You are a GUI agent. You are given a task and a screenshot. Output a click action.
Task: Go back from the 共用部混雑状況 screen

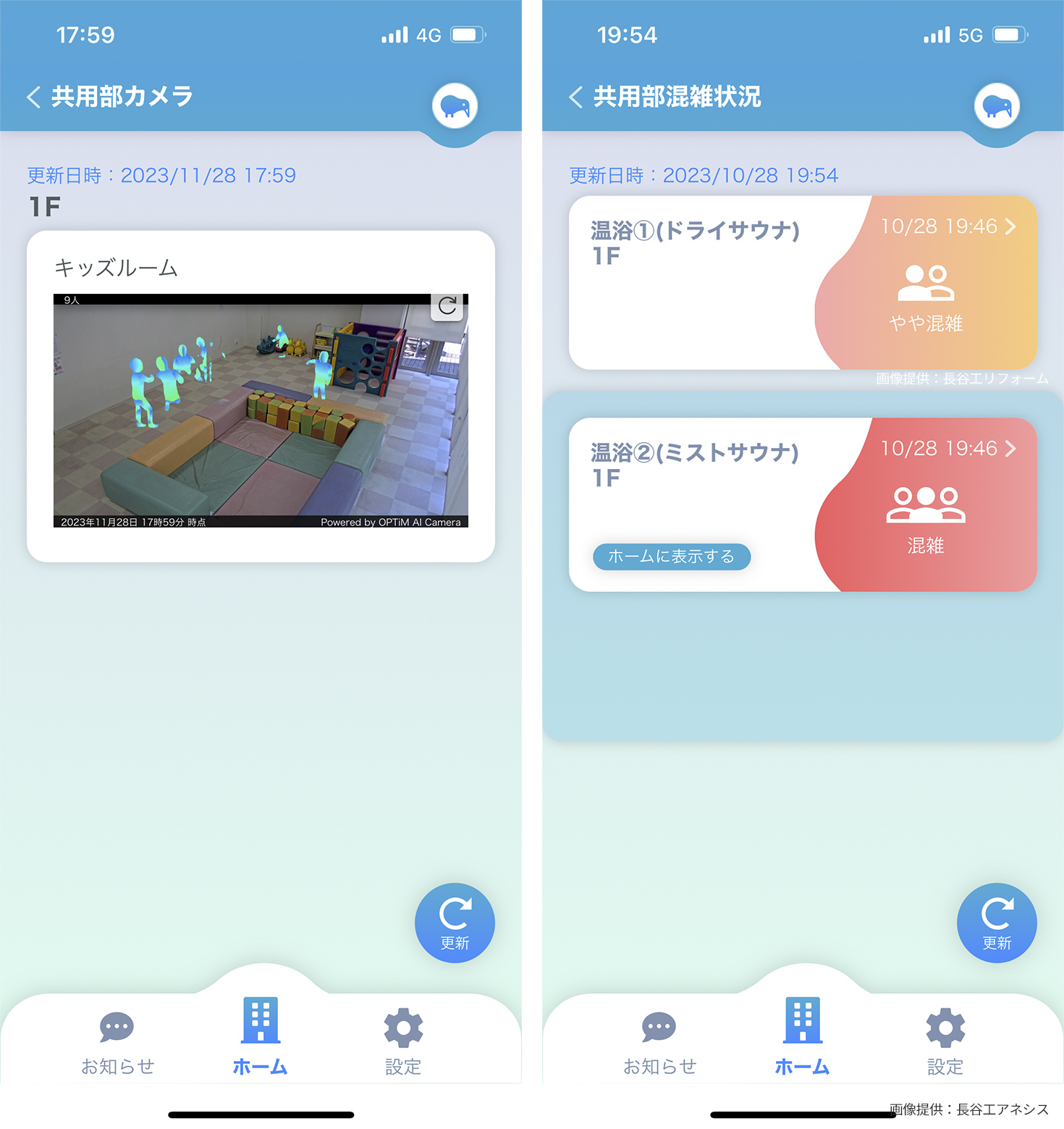[x=576, y=97]
